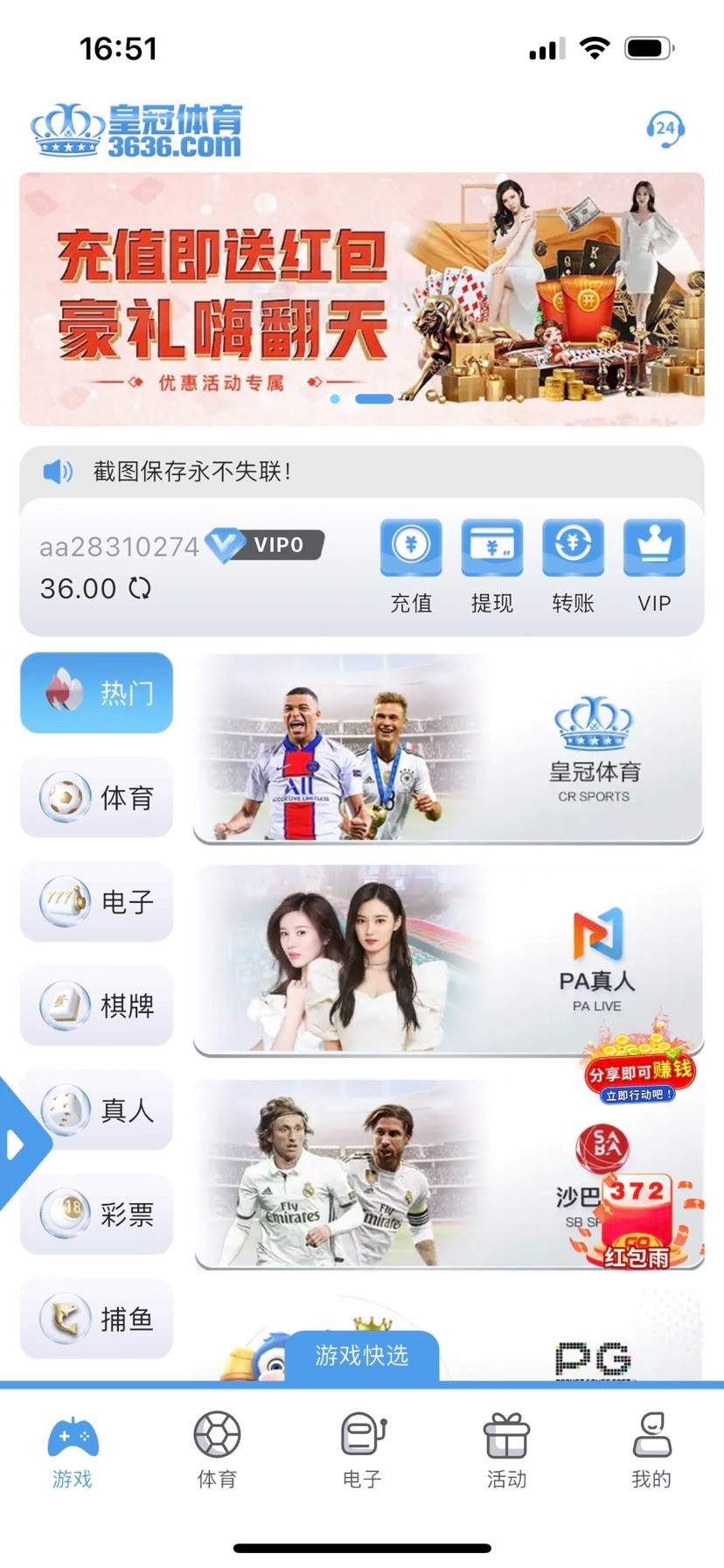The height and width of the screenshot is (1568, 724).
Task: Open the VIP button
Action: (654, 566)
